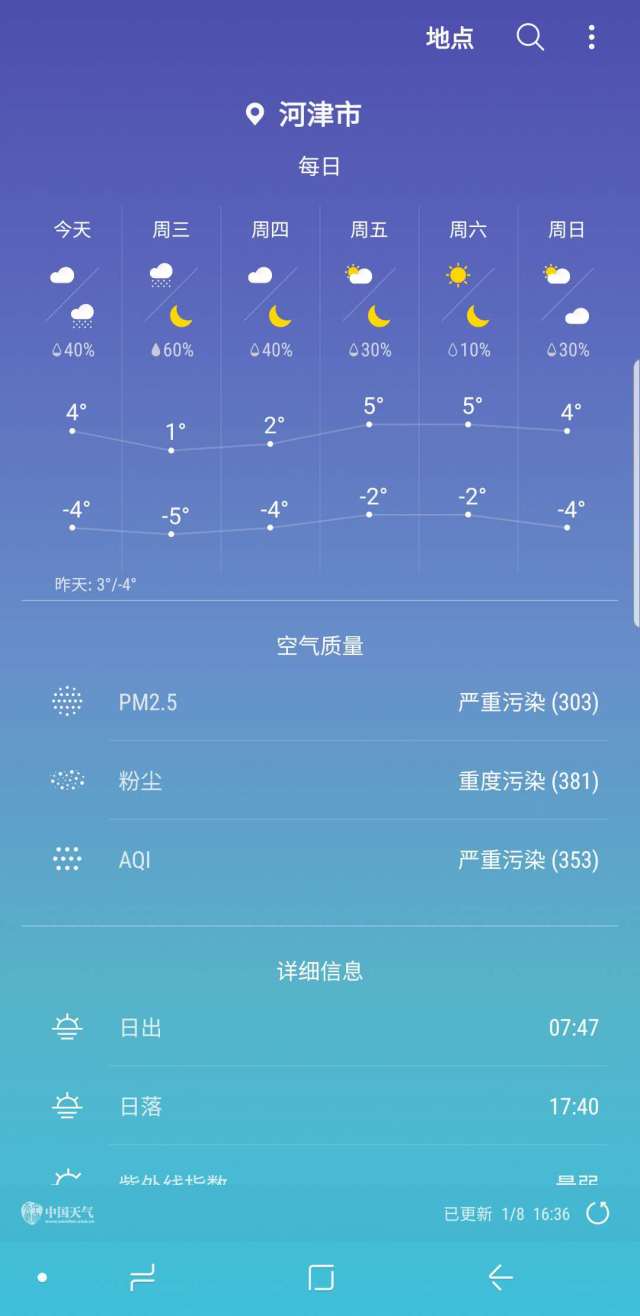
Task: Open recent apps from navigation bar
Action: pyautogui.click(x=143, y=1277)
